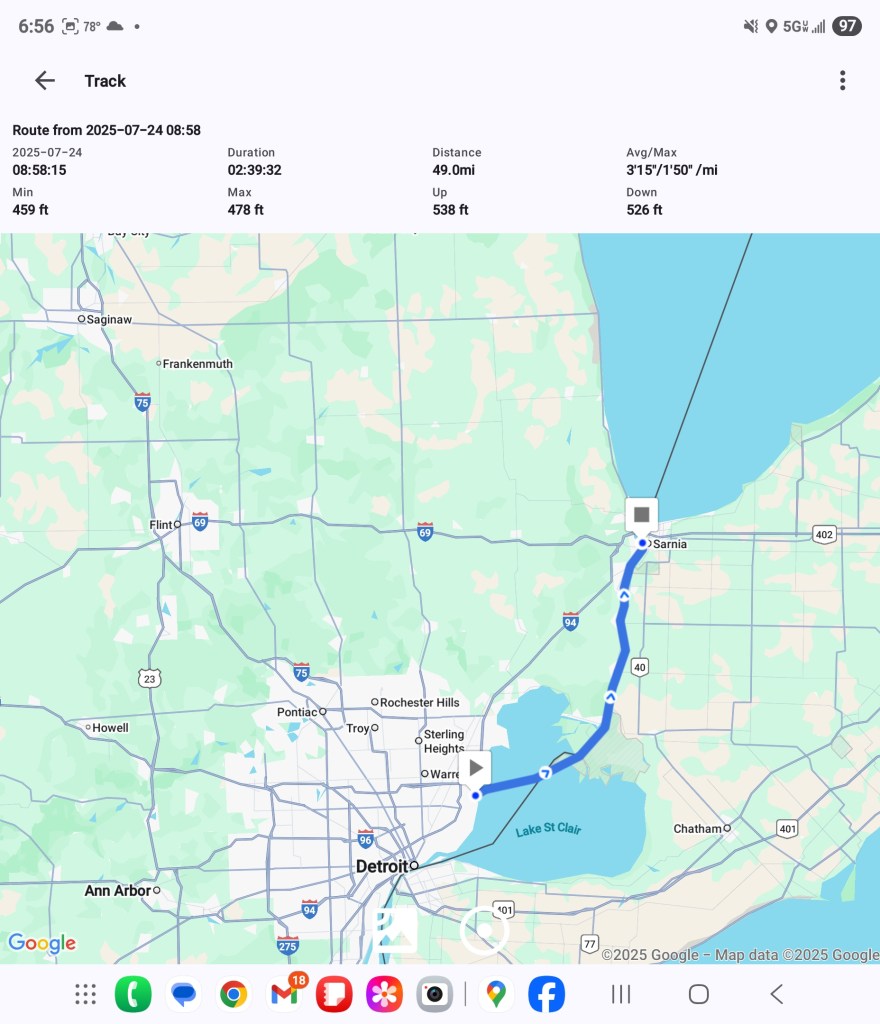Open Facebook from the taskbar
This screenshot has height=1024, width=880.
(x=547, y=994)
